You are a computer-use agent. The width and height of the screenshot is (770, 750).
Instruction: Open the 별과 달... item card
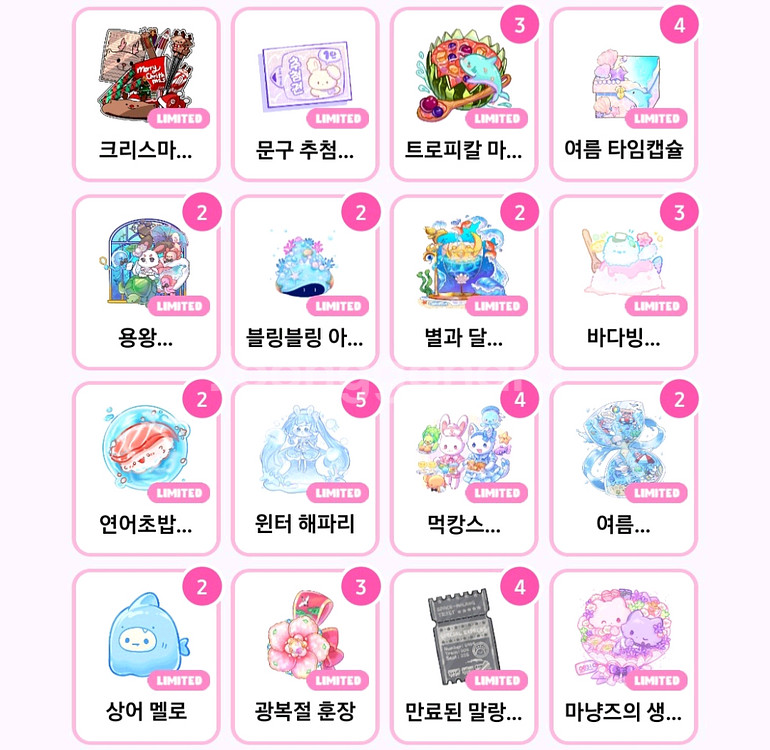pos(464,282)
